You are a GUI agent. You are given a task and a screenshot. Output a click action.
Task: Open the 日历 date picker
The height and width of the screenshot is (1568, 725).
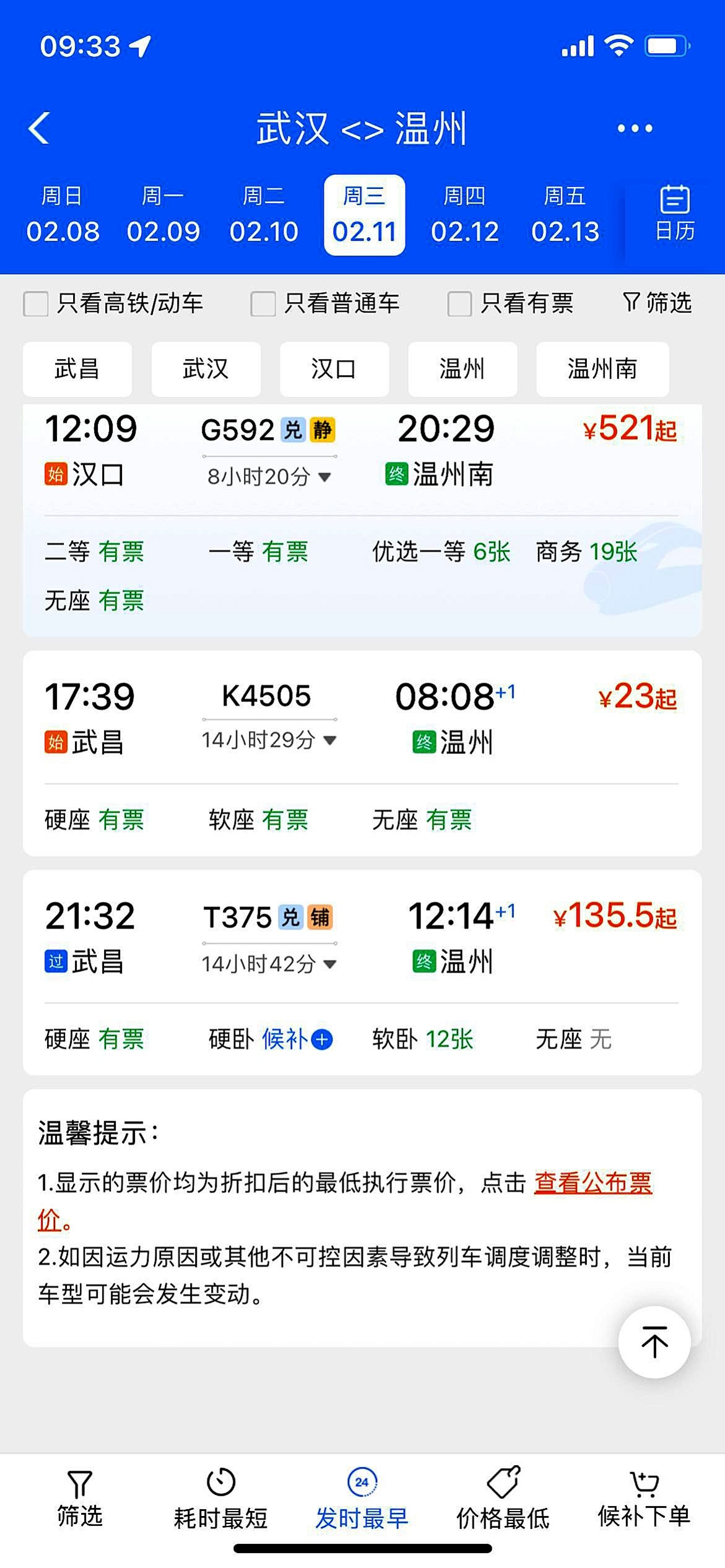click(x=674, y=214)
